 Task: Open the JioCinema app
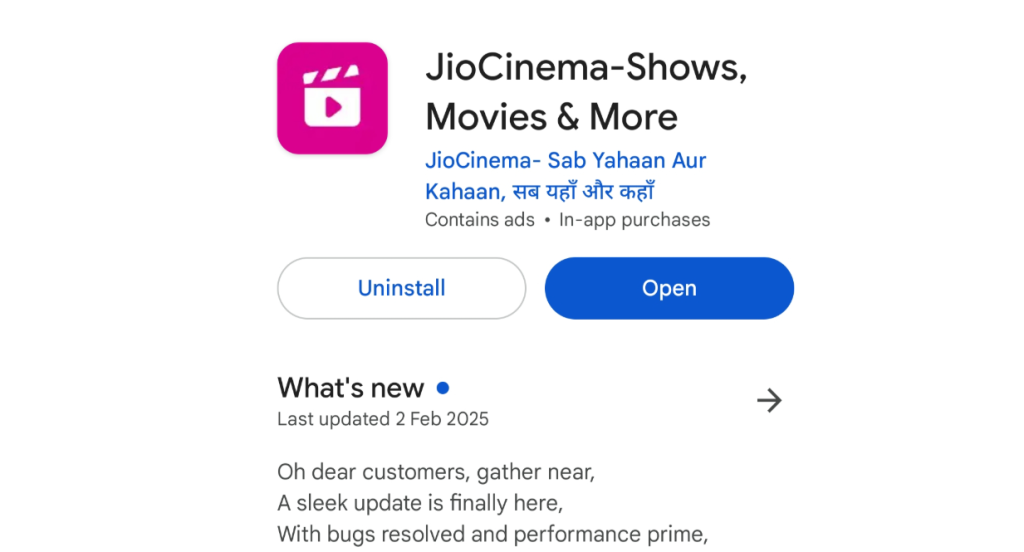668,288
